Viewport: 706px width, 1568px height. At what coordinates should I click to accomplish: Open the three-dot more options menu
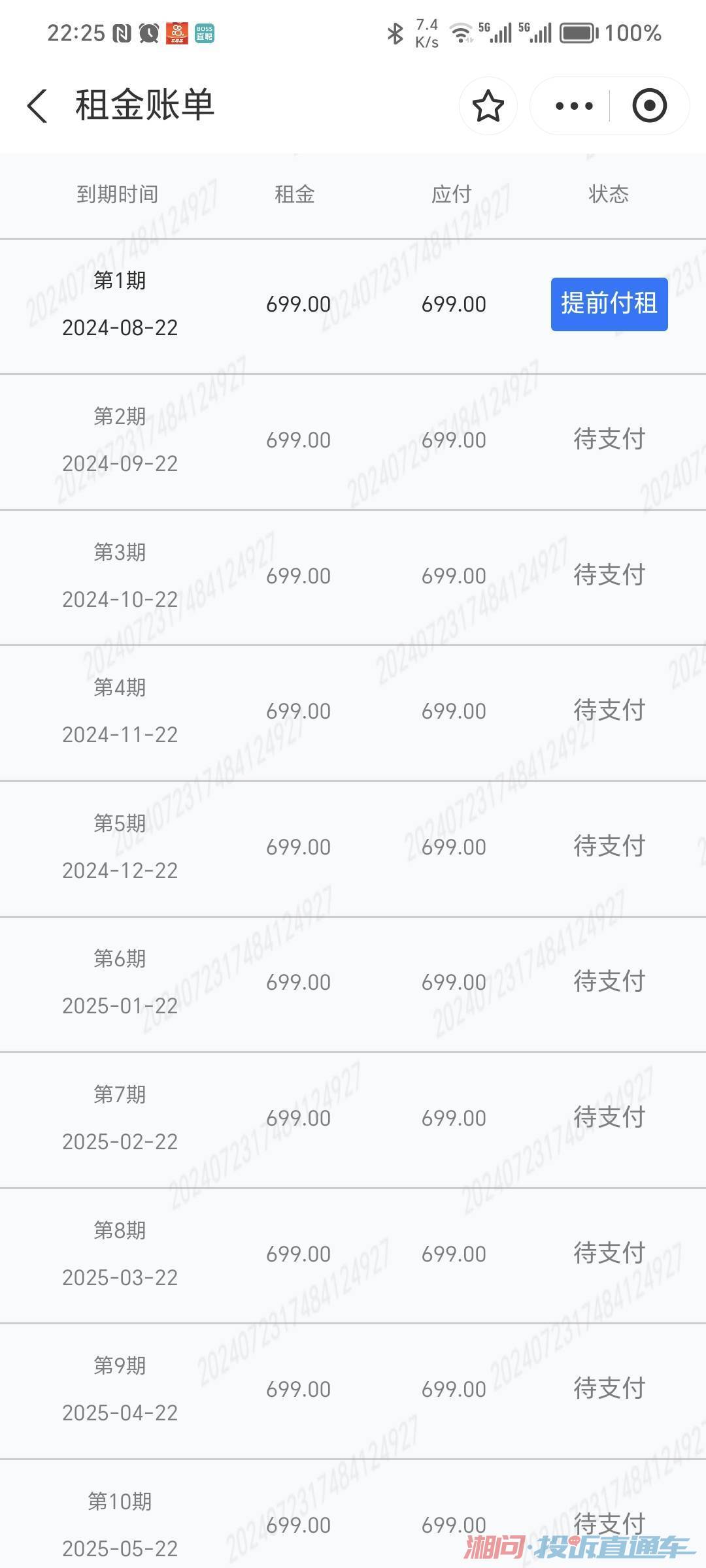pos(573,106)
